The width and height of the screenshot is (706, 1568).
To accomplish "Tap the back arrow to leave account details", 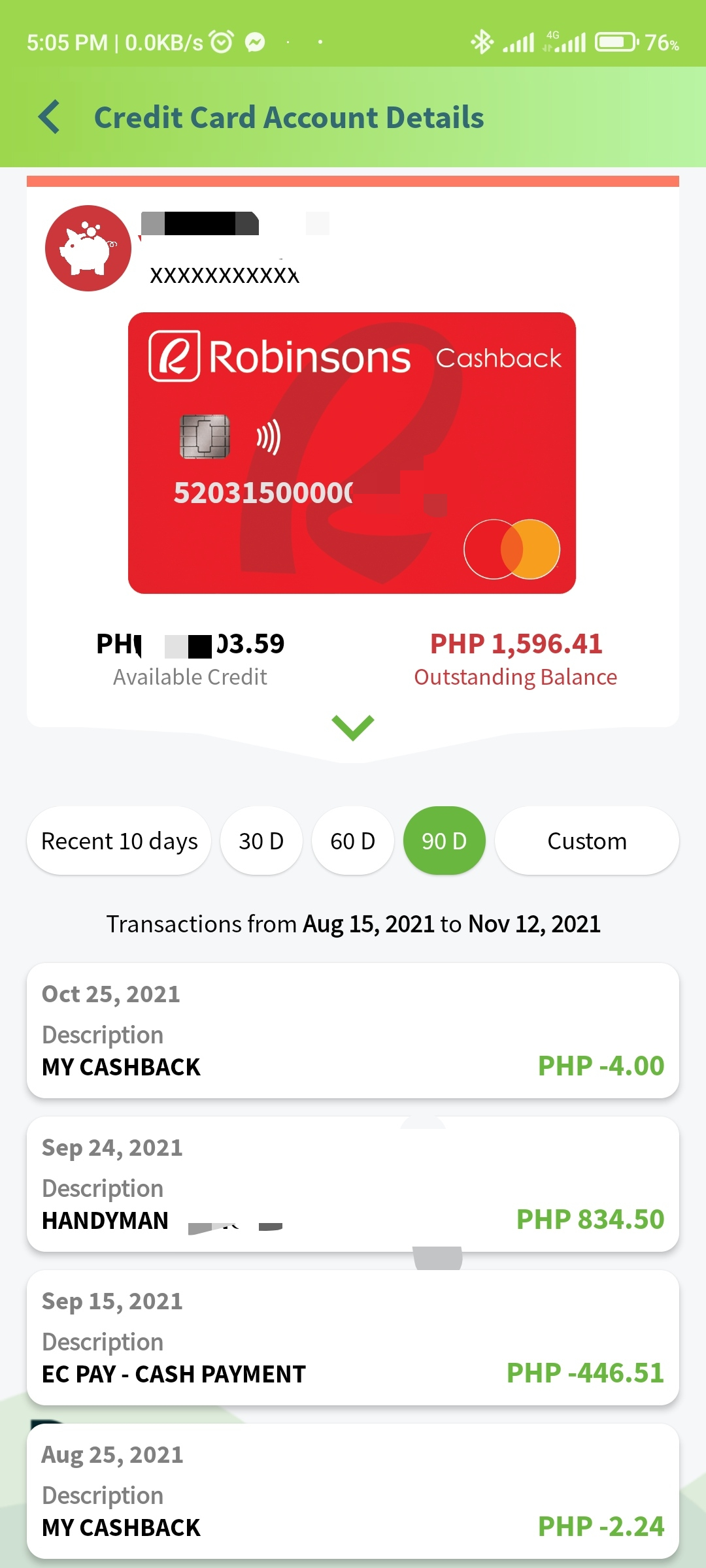I will (49, 118).
